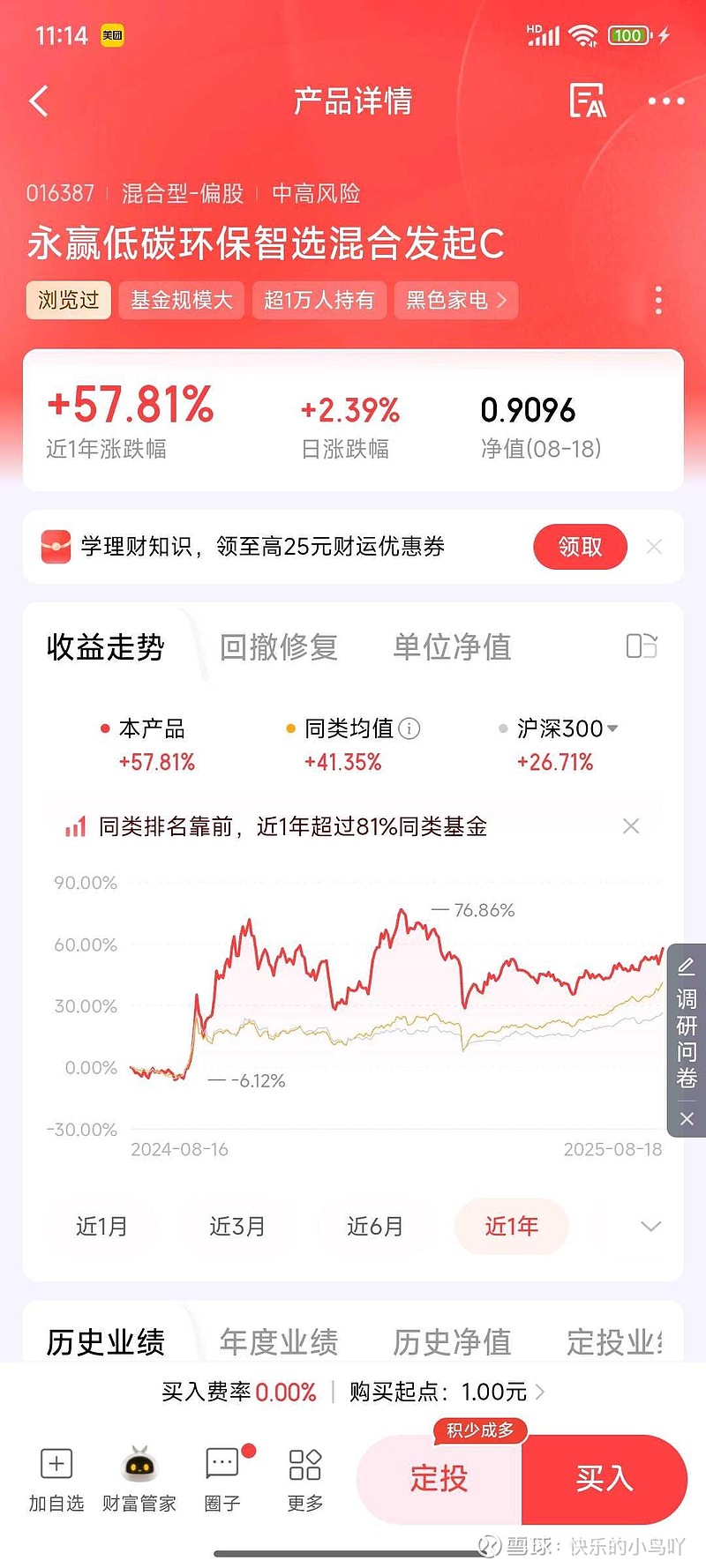Show info about 同类均值
The image size is (706, 1568).
coord(409,728)
